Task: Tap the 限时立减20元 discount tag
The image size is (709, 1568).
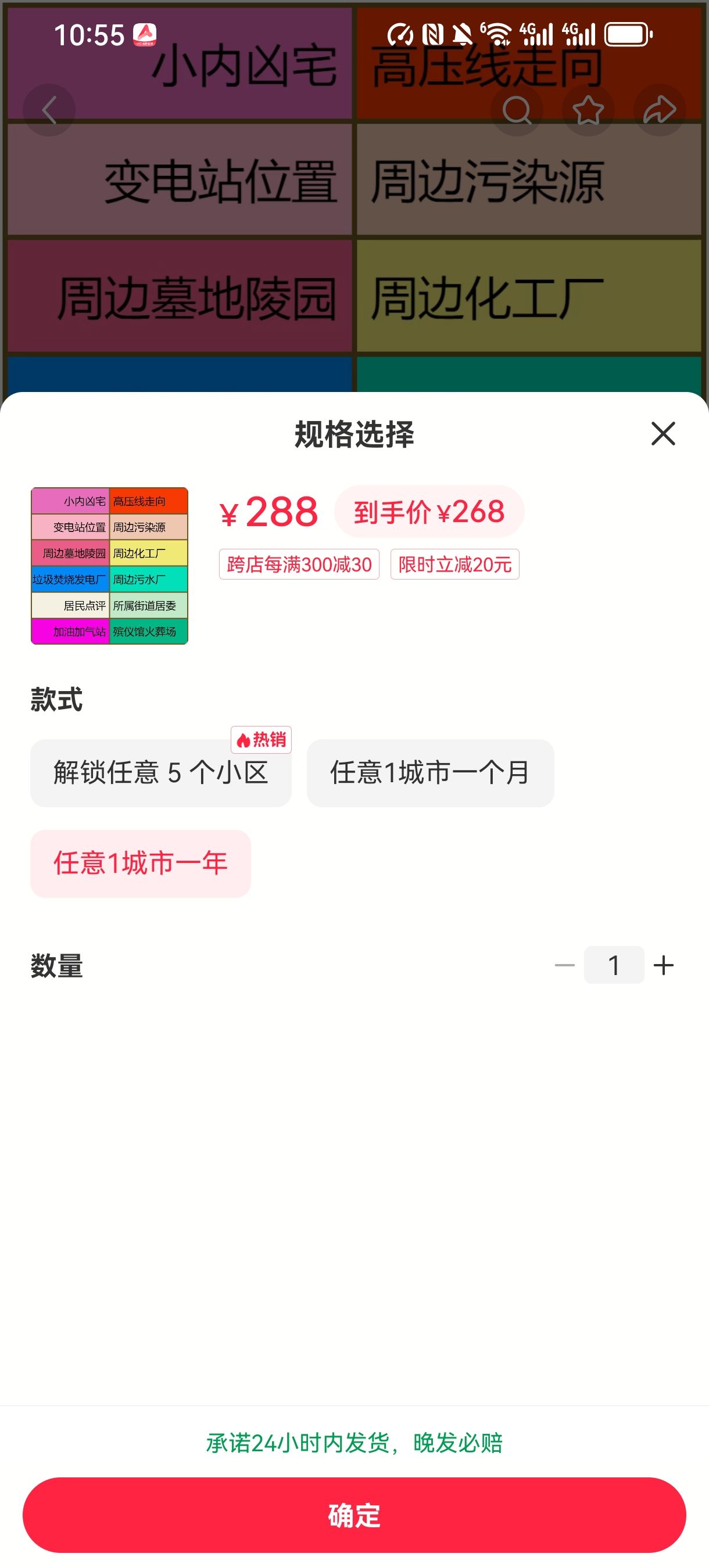Action: [x=454, y=564]
